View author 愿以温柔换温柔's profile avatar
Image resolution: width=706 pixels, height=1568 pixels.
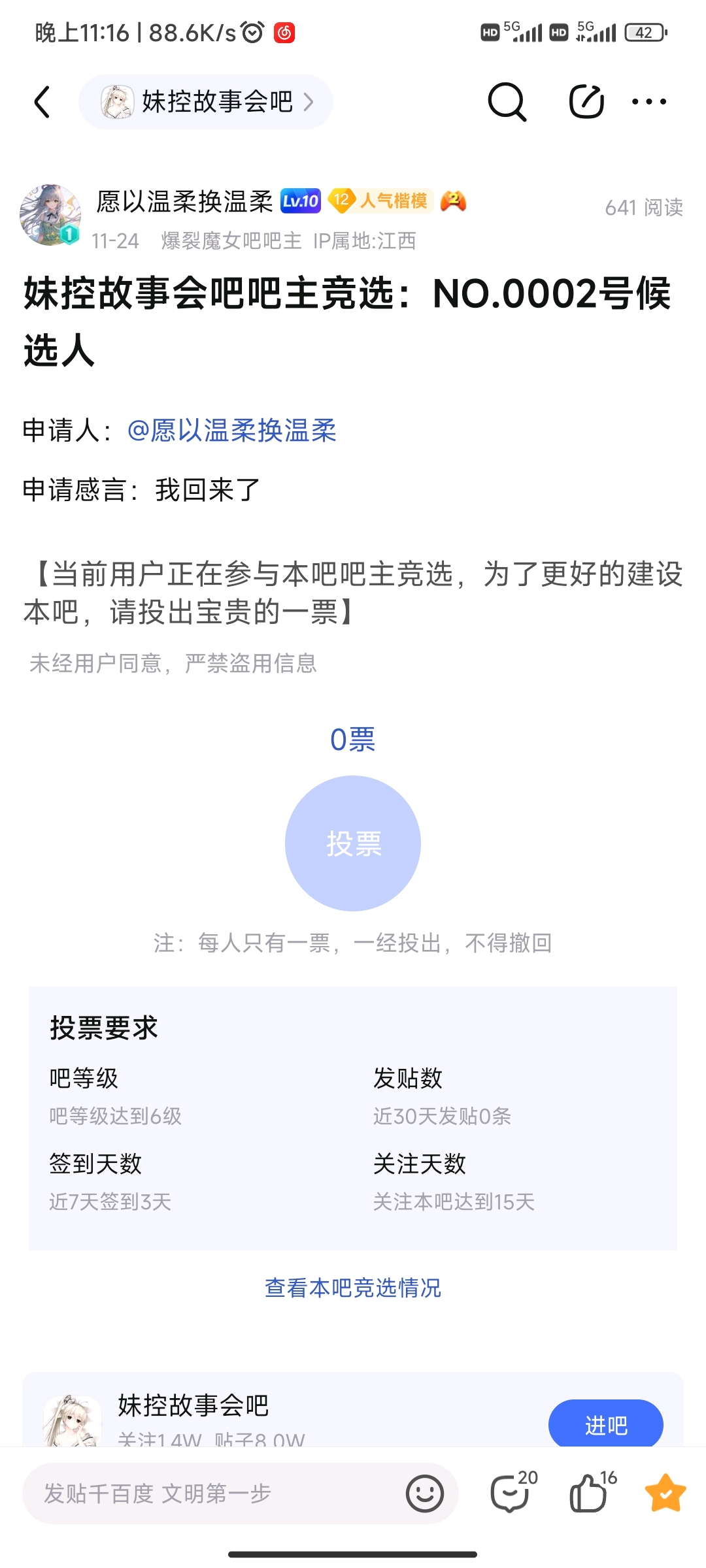50,215
